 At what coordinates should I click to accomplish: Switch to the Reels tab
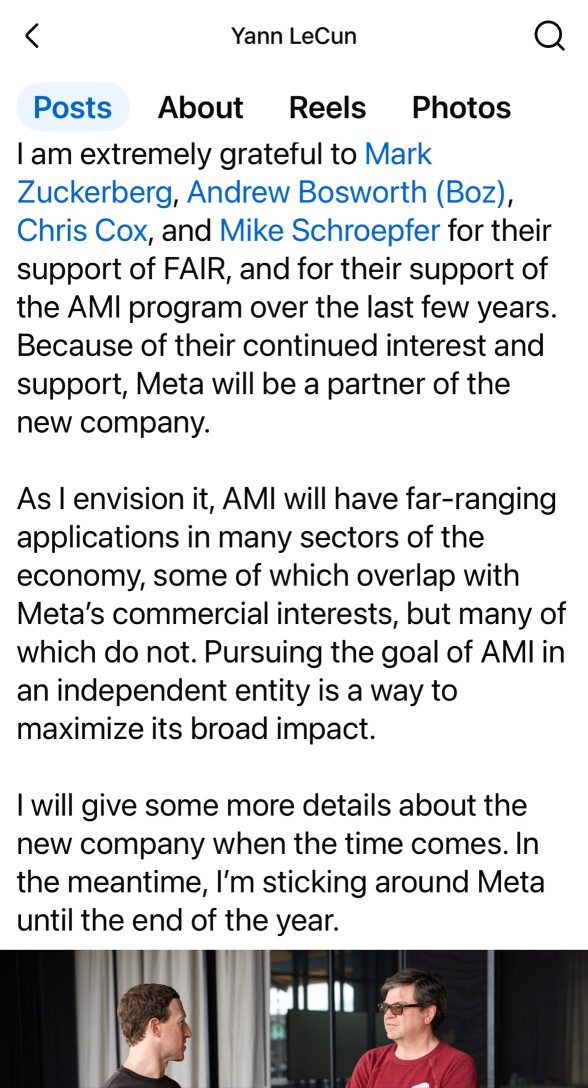(327, 108)
